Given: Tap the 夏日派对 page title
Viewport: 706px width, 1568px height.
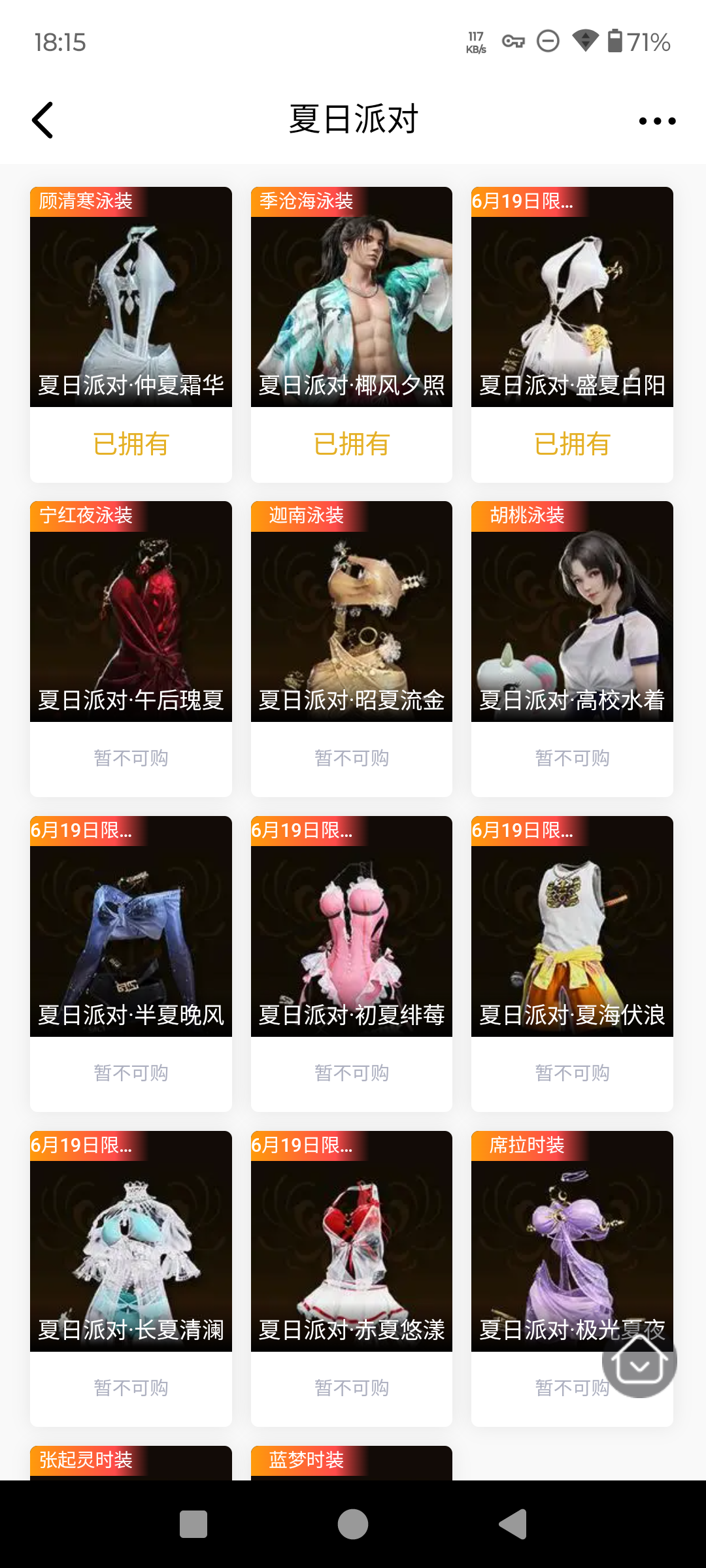Looking at the screenshot, I should (352, 121).
